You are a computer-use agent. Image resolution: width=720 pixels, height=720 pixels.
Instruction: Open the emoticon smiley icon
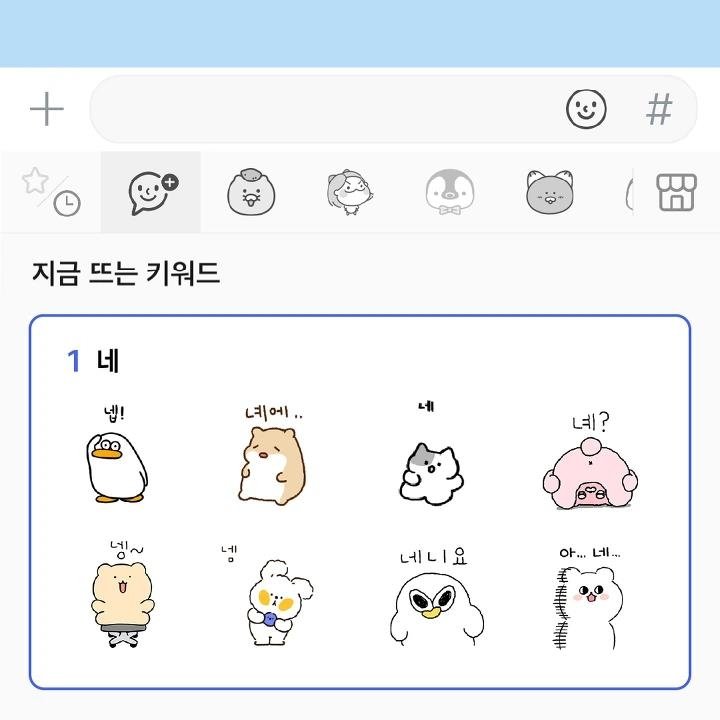tap(586, 109)
